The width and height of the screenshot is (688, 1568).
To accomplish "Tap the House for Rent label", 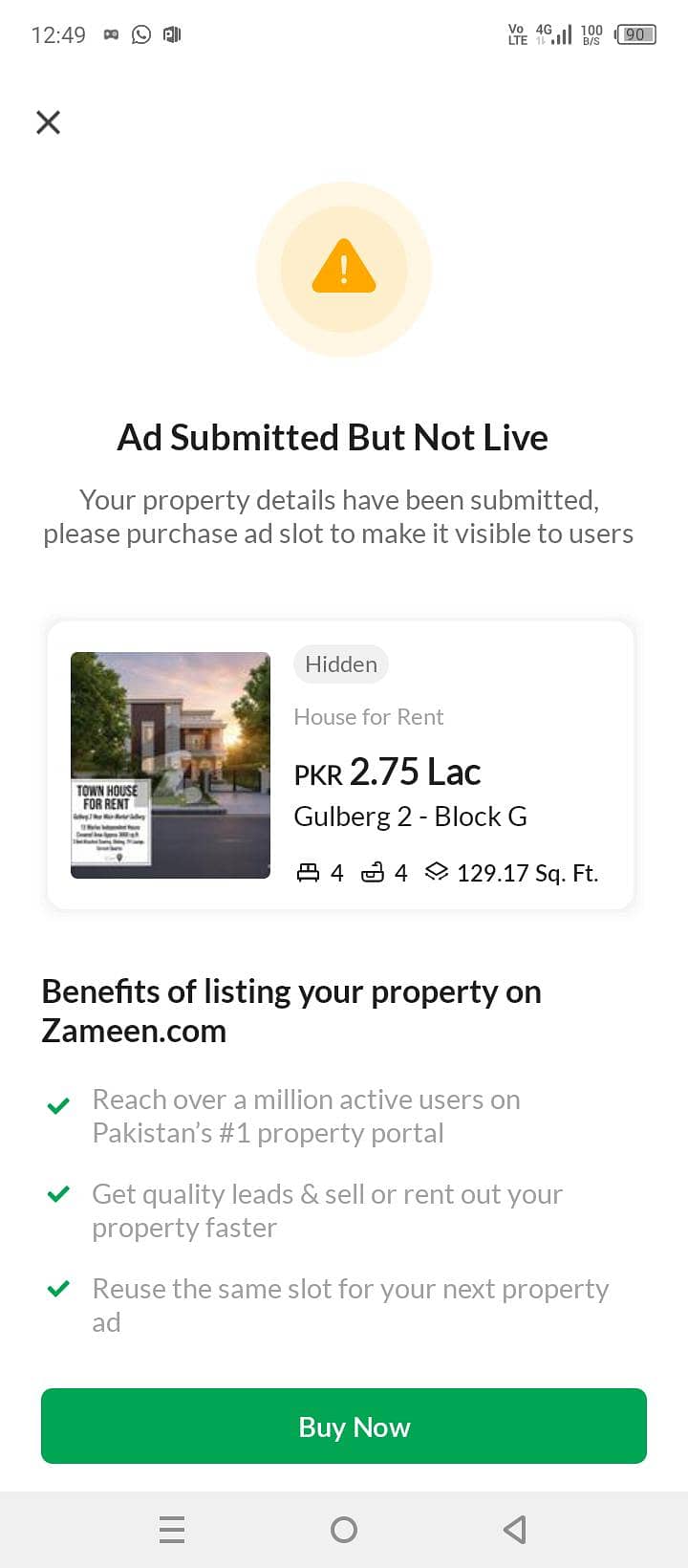I will click(369, 716).
